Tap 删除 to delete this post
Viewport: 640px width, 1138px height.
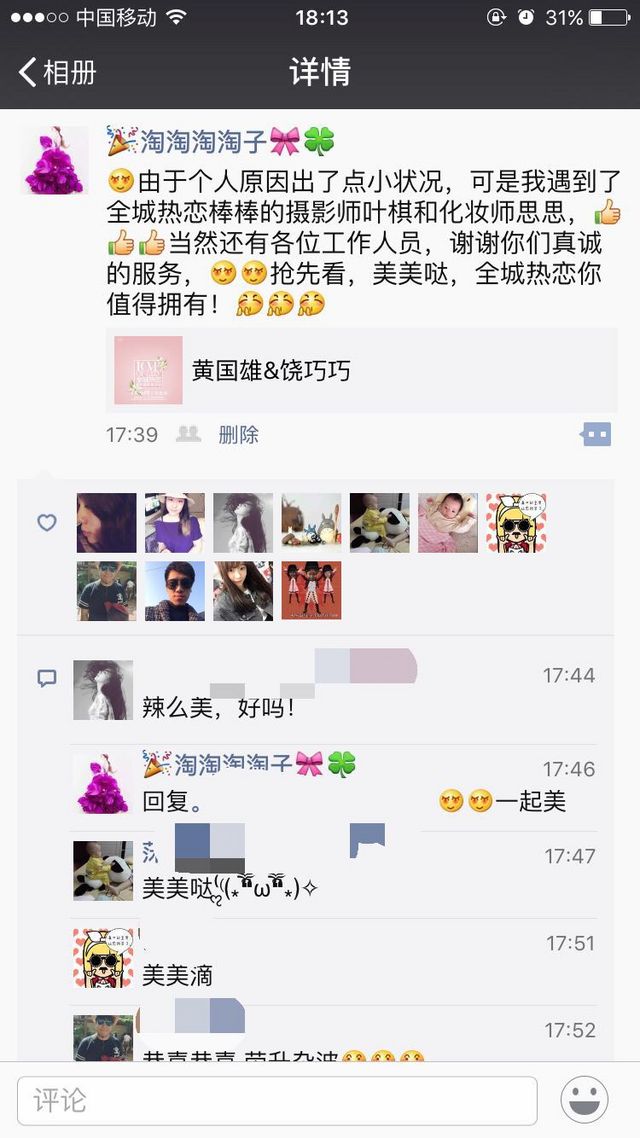tap(238, 435)
